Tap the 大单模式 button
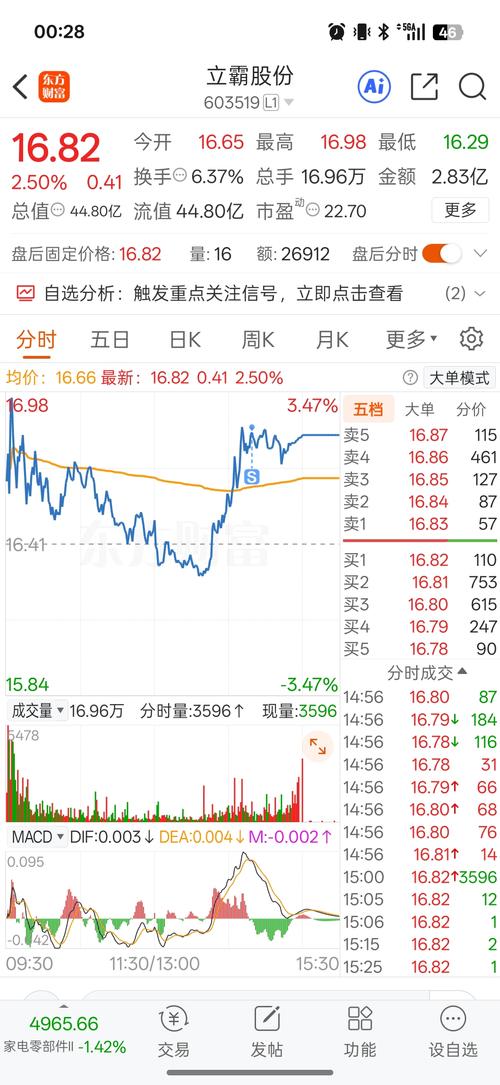Screen dimensions: 500x1085 click(x=459, y=378)
